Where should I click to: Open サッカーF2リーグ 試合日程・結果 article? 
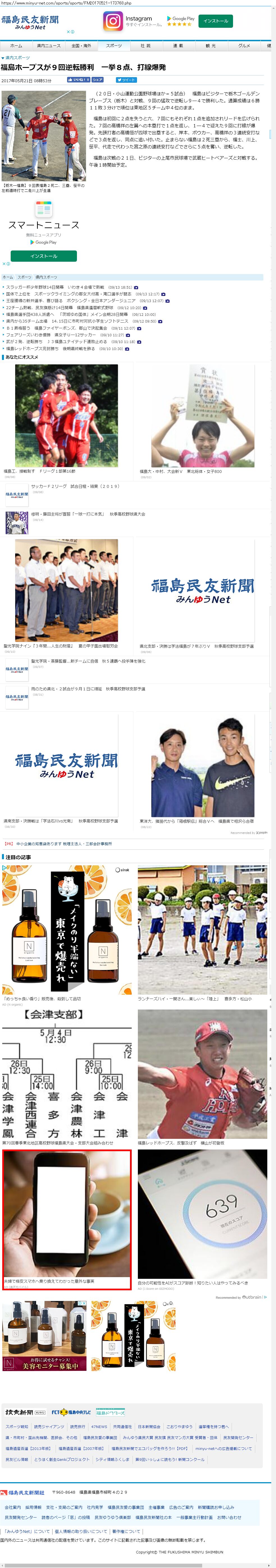pos(76,486)
